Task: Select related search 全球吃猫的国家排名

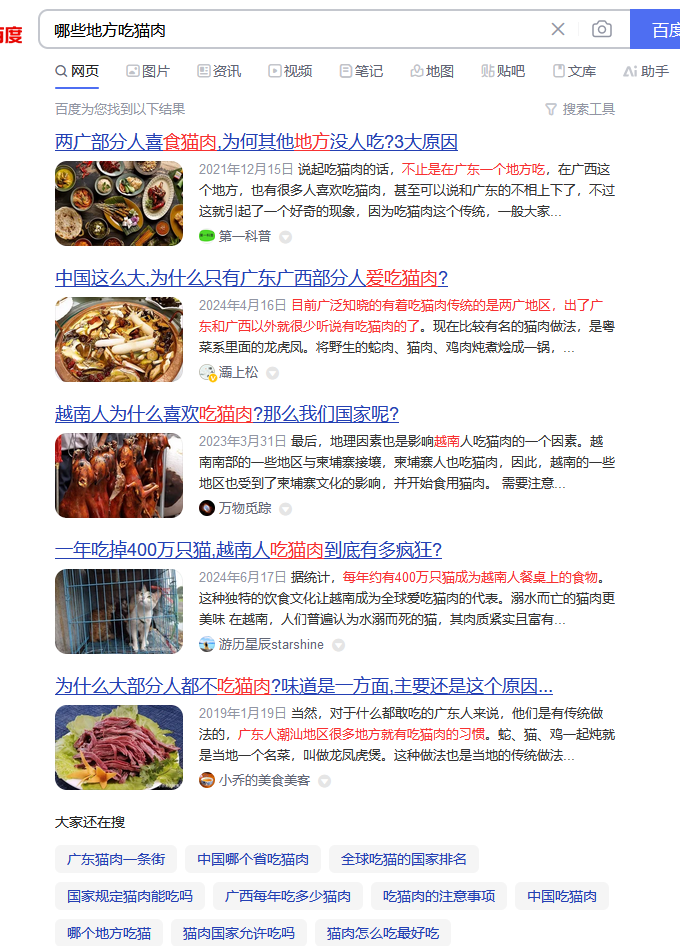Action: tap(404, 859)
